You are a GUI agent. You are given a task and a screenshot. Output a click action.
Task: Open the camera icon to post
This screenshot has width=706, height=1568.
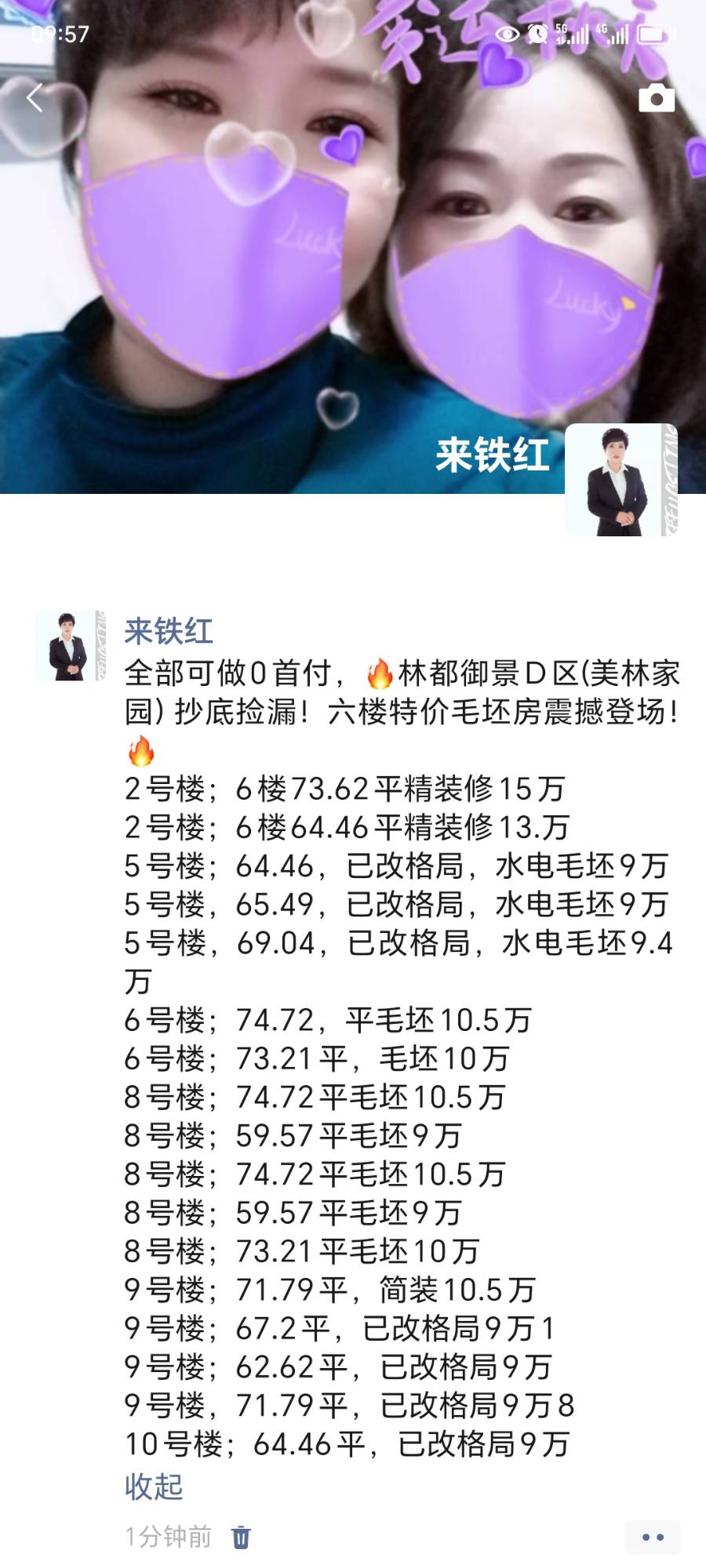(657, 98)
